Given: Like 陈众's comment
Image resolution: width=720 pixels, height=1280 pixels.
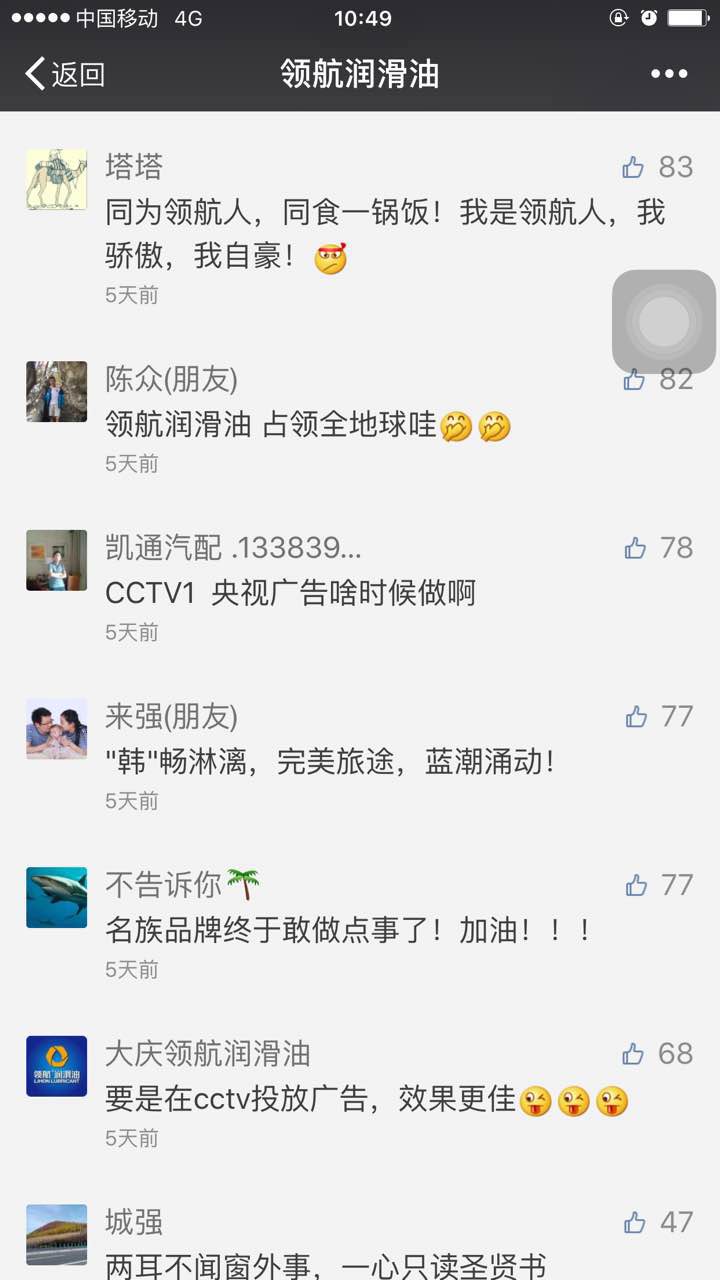Looking at the screenshot, I should (634, 380).
